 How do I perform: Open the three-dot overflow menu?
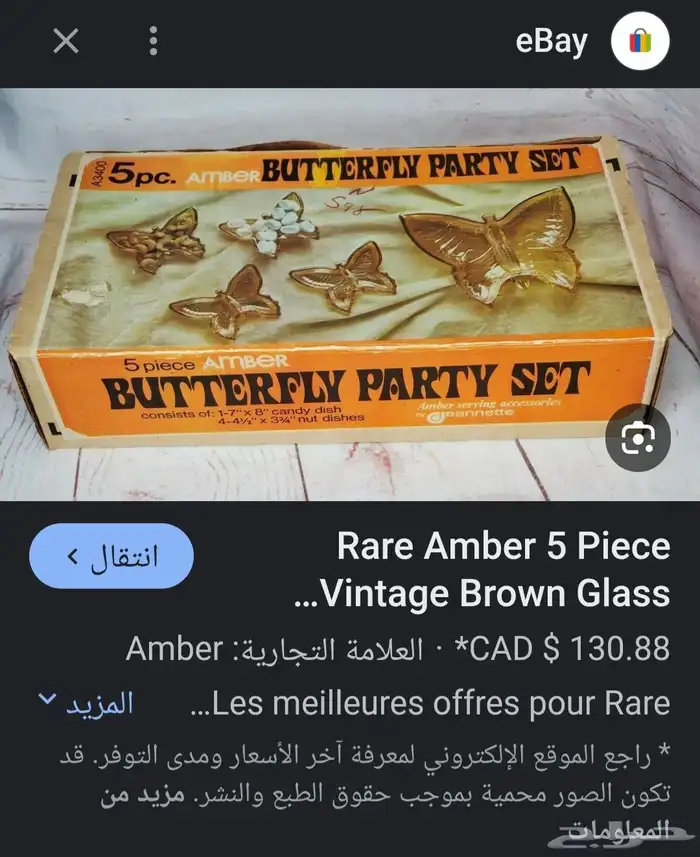coord(153,41)
